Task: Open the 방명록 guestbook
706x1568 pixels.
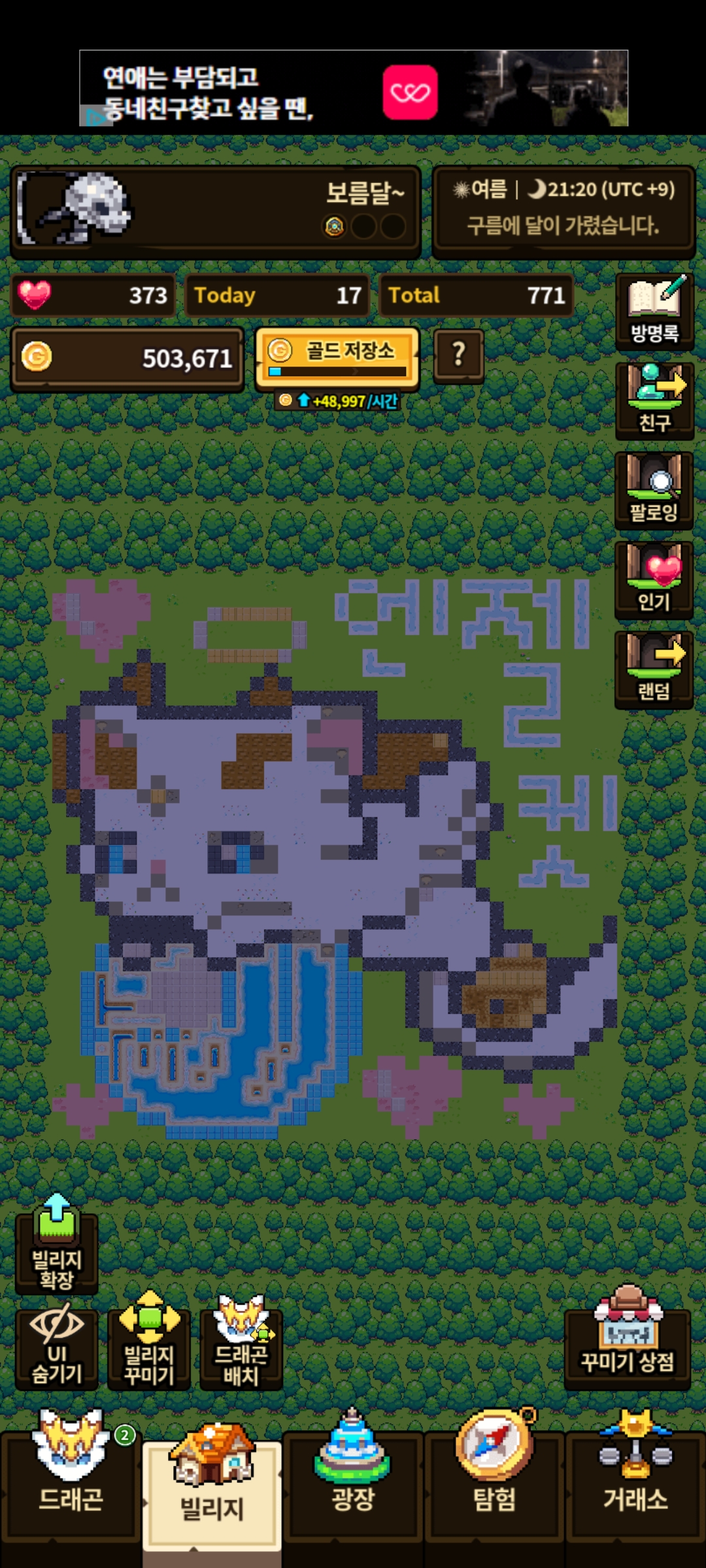Action: (x=654, y=312)
